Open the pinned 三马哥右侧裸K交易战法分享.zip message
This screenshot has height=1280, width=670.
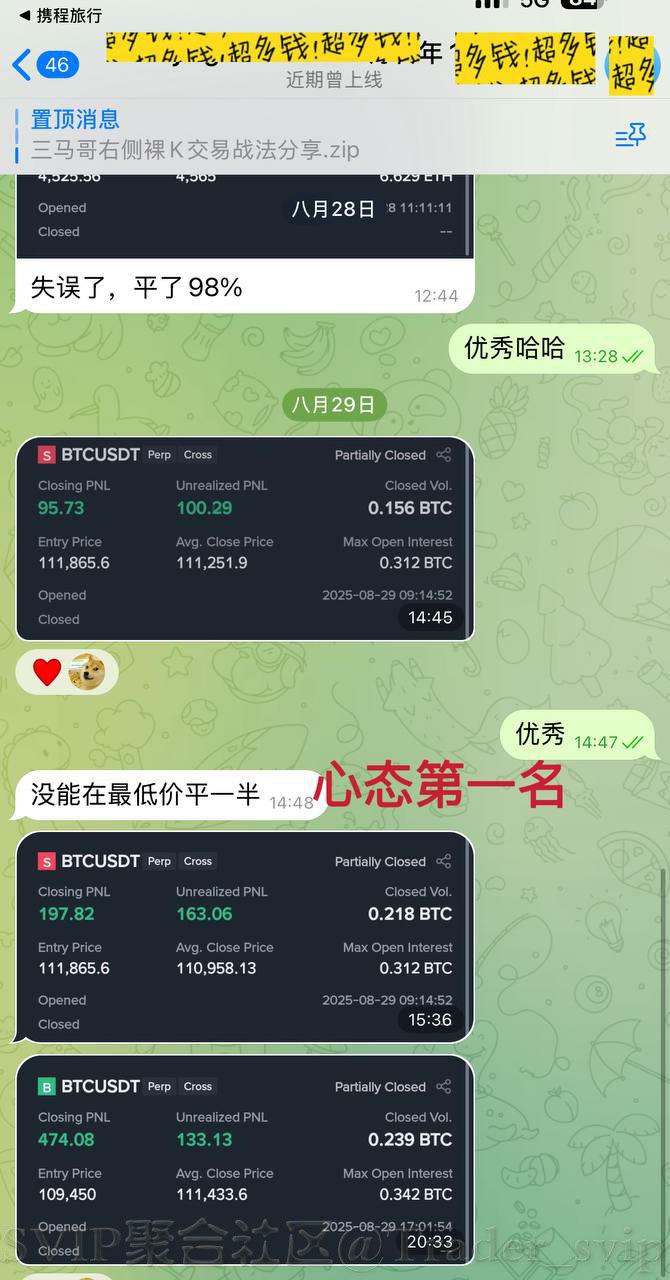click(x=195, y=136)
